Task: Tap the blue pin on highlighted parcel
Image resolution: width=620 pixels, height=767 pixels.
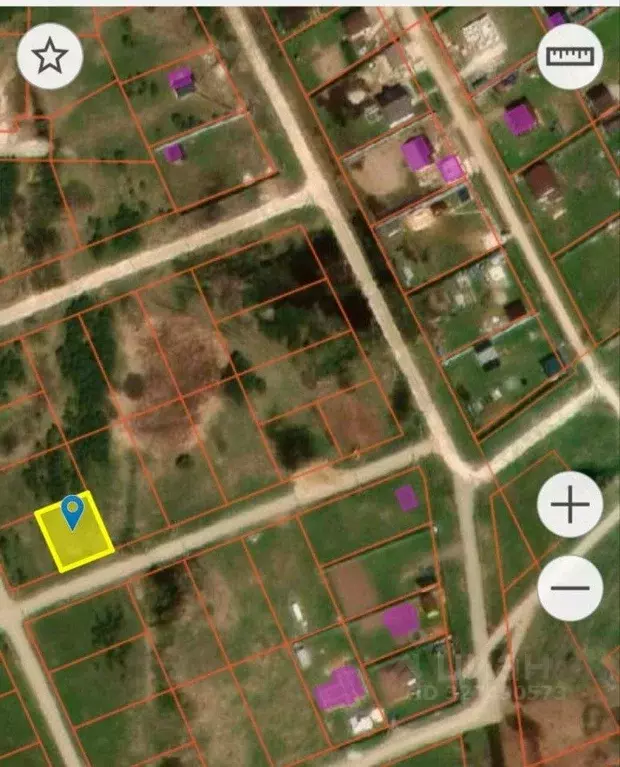Action: 72,510
